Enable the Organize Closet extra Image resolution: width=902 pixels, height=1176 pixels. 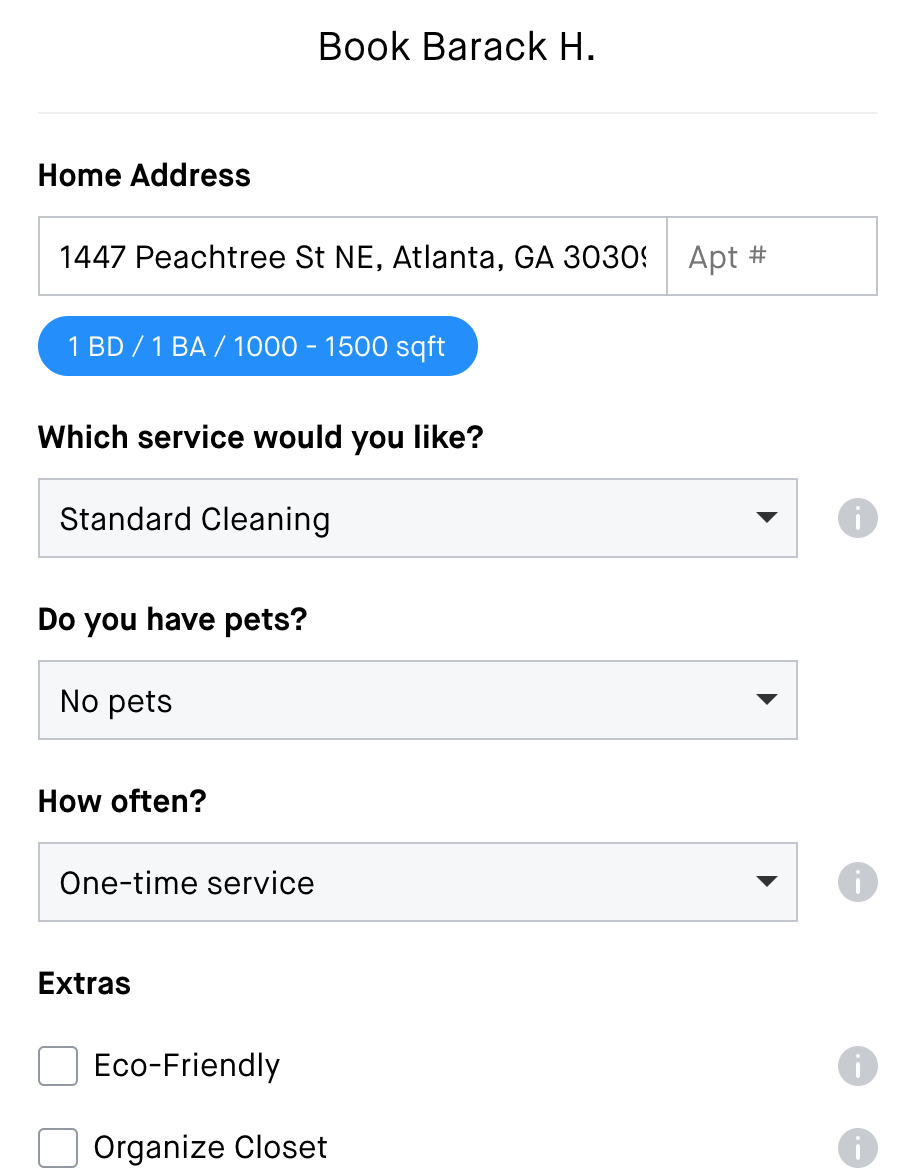58,1147
